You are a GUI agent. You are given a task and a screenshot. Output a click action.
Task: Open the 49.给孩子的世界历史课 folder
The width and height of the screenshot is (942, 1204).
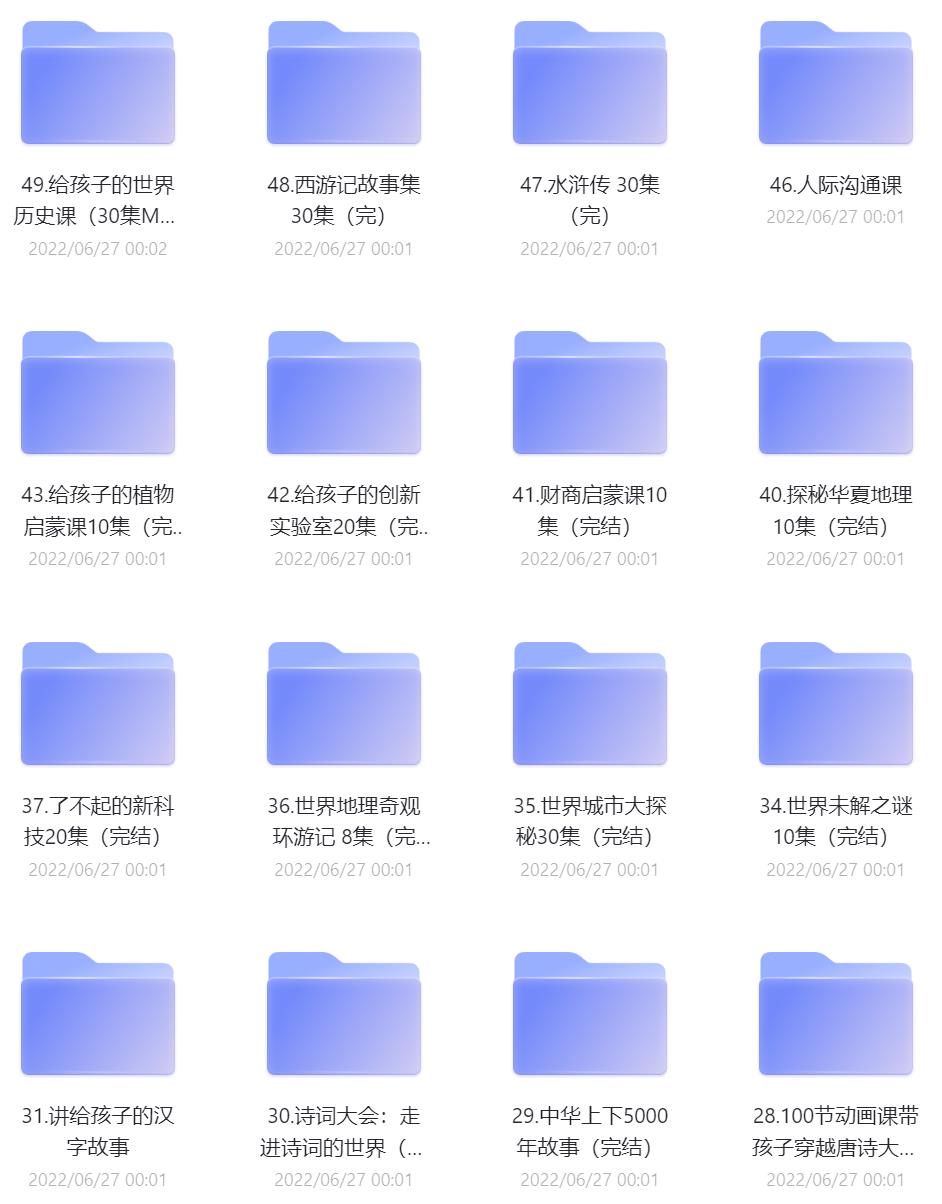(98, 82)
